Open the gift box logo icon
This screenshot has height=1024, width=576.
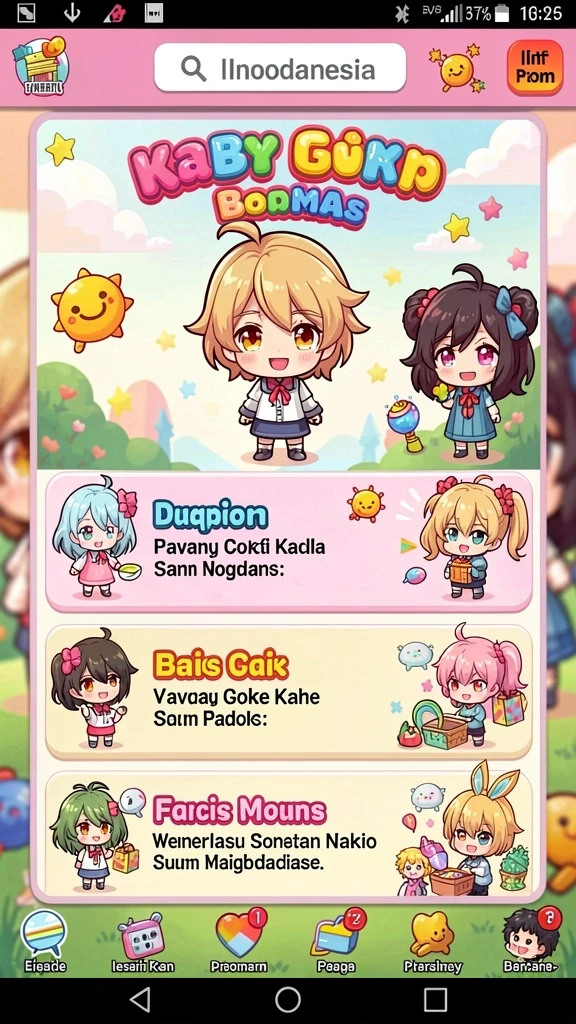pyautogui.click(x=40, y=66)
